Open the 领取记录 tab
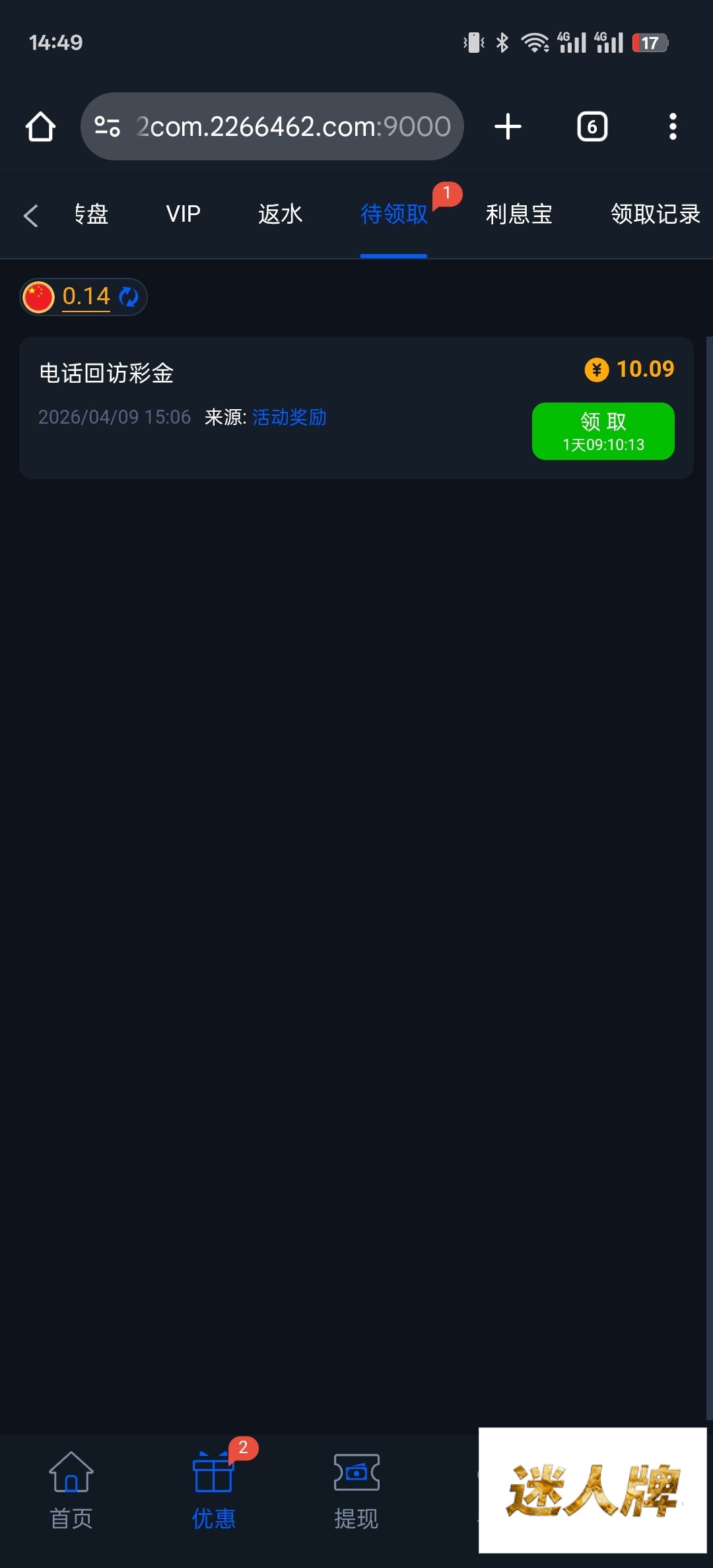The image size is (713, 1568). (655, 214)
